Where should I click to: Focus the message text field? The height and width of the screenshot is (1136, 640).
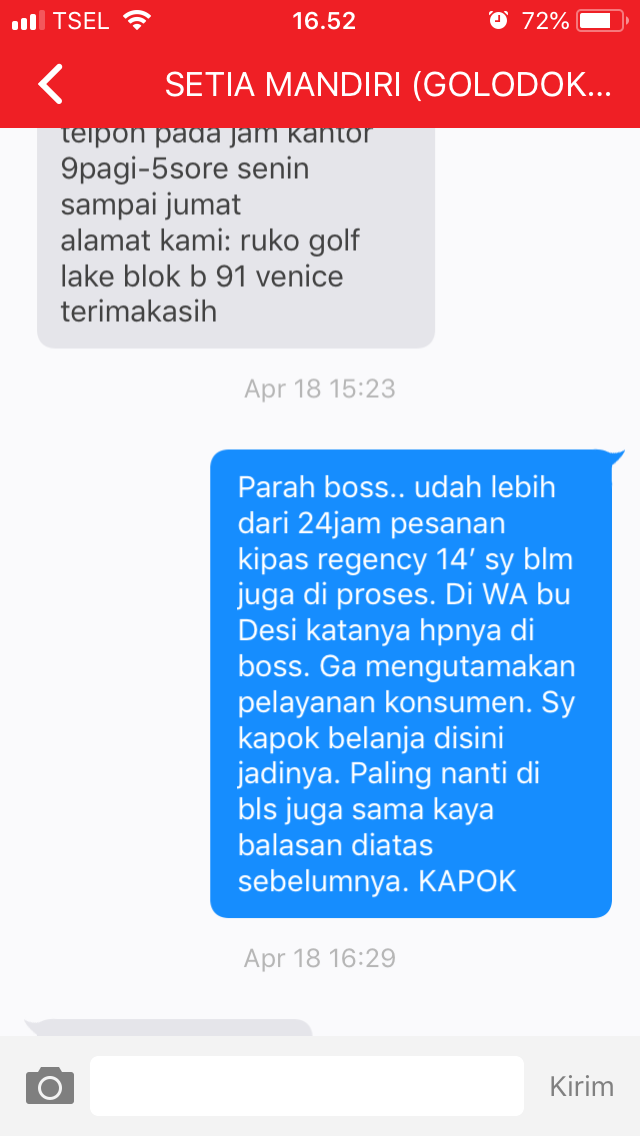tap(307, 1086)
